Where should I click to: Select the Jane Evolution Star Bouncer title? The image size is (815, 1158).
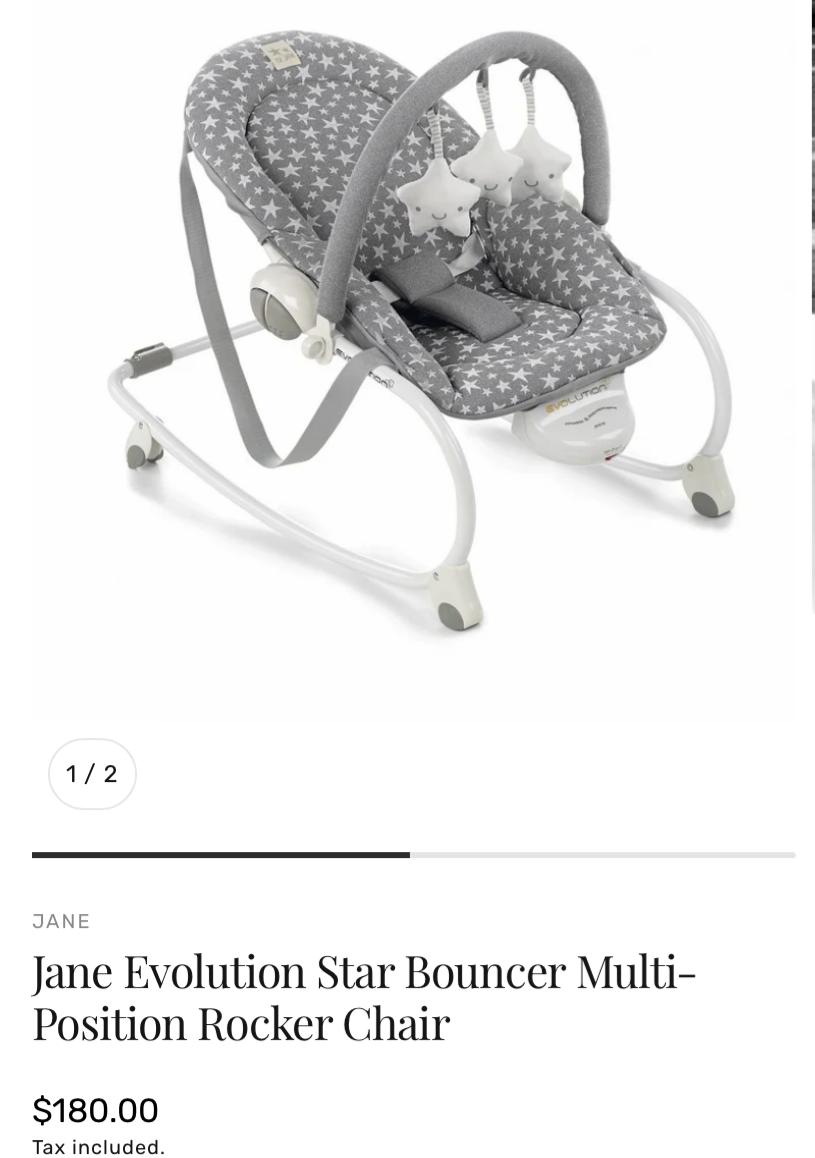pyautogui.click(x=364, y=996)
